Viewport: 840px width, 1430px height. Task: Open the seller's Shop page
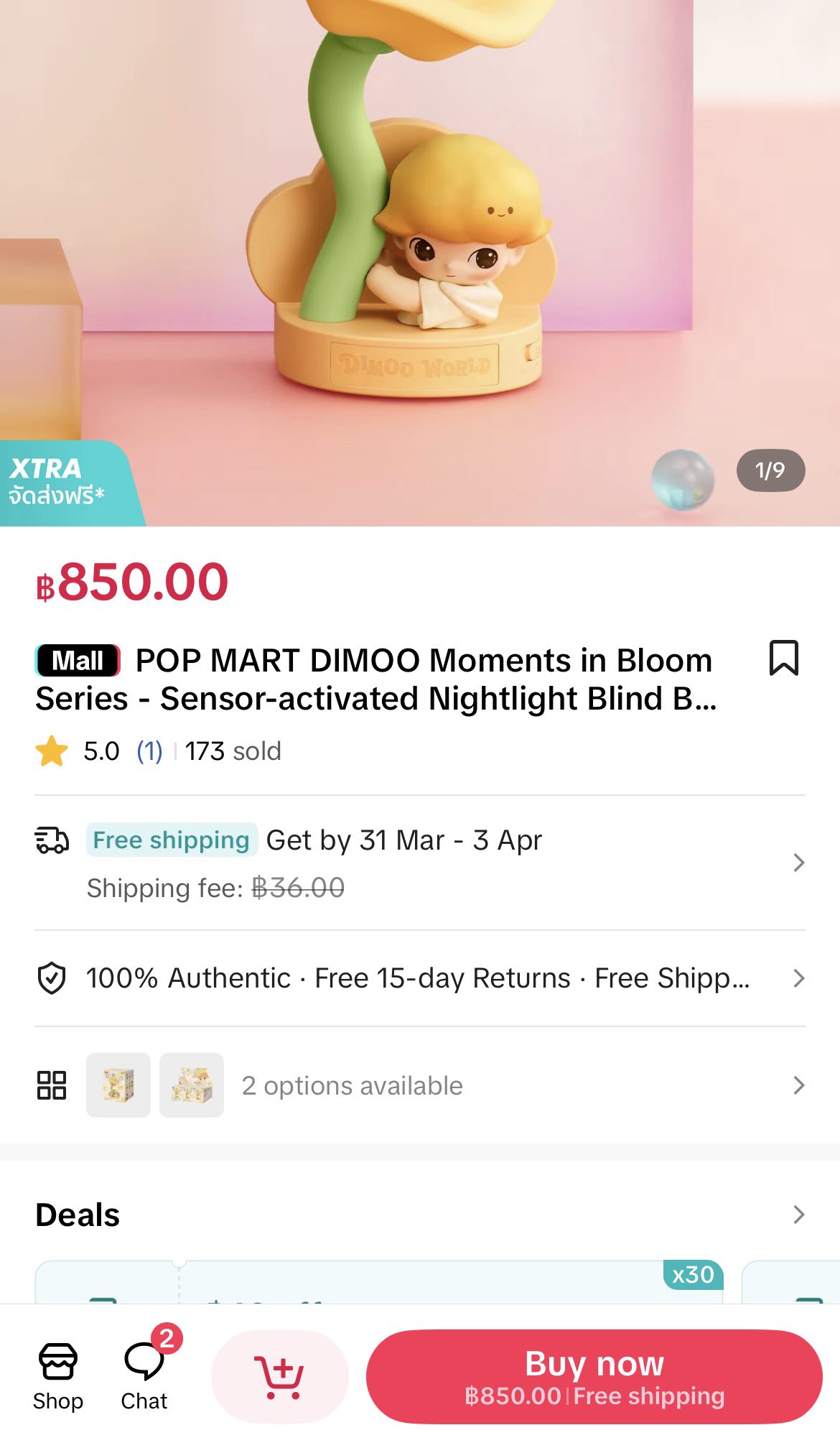click(x=58, y=1375)
